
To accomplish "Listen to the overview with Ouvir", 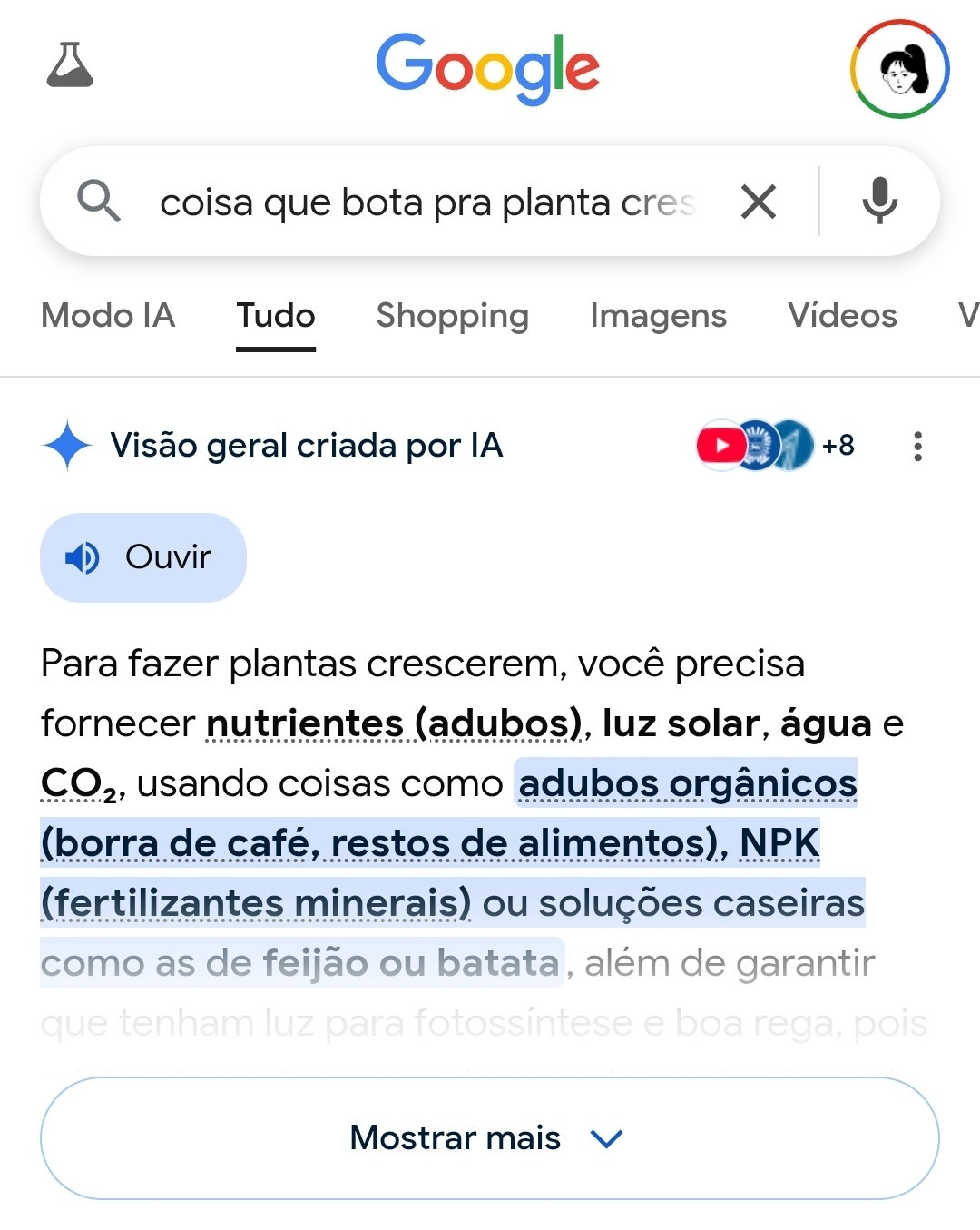I will [x=143, y=557].
